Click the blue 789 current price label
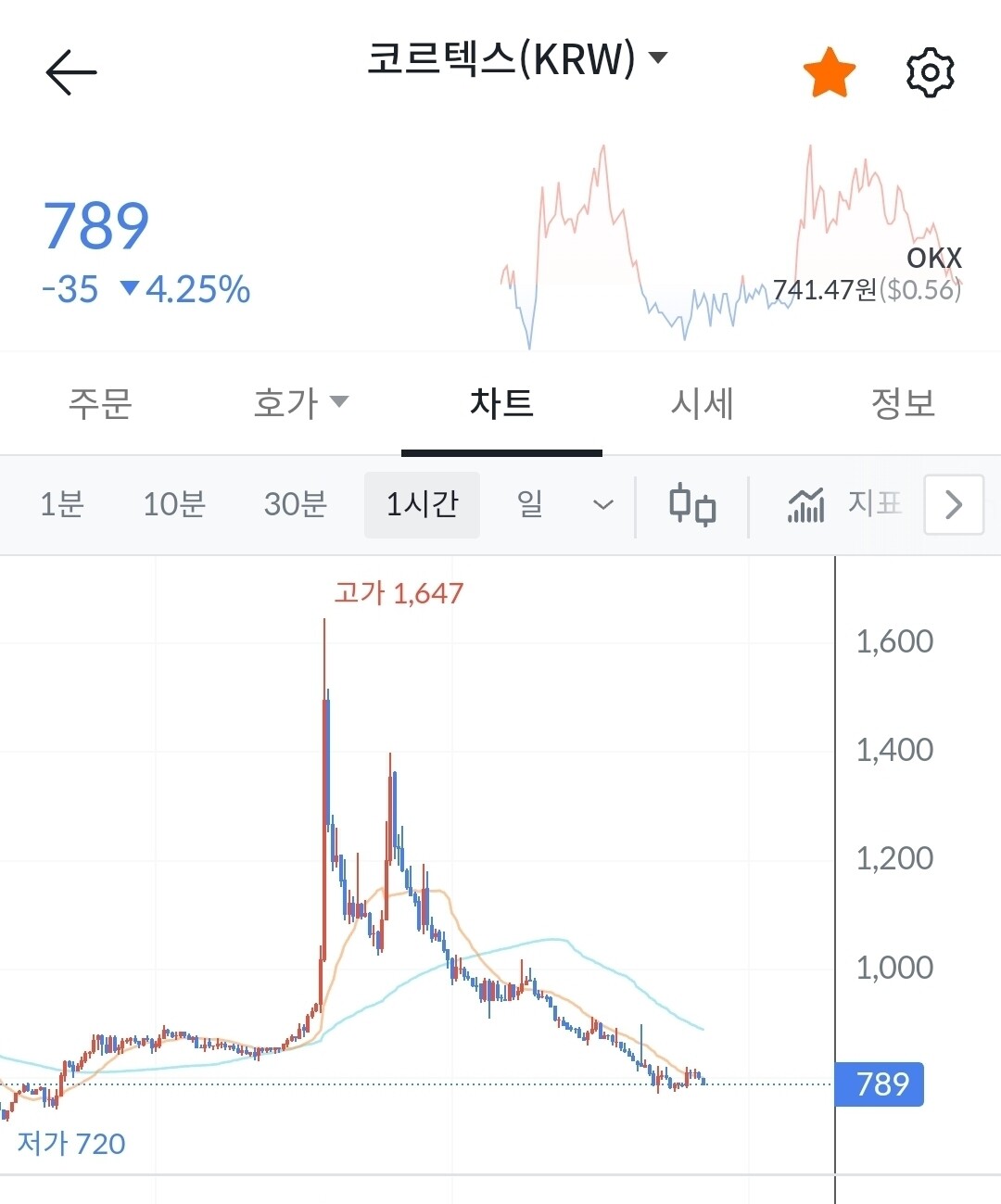Image resolution: width=1001 pixels, height=1204 pixels. [879, 1084]
